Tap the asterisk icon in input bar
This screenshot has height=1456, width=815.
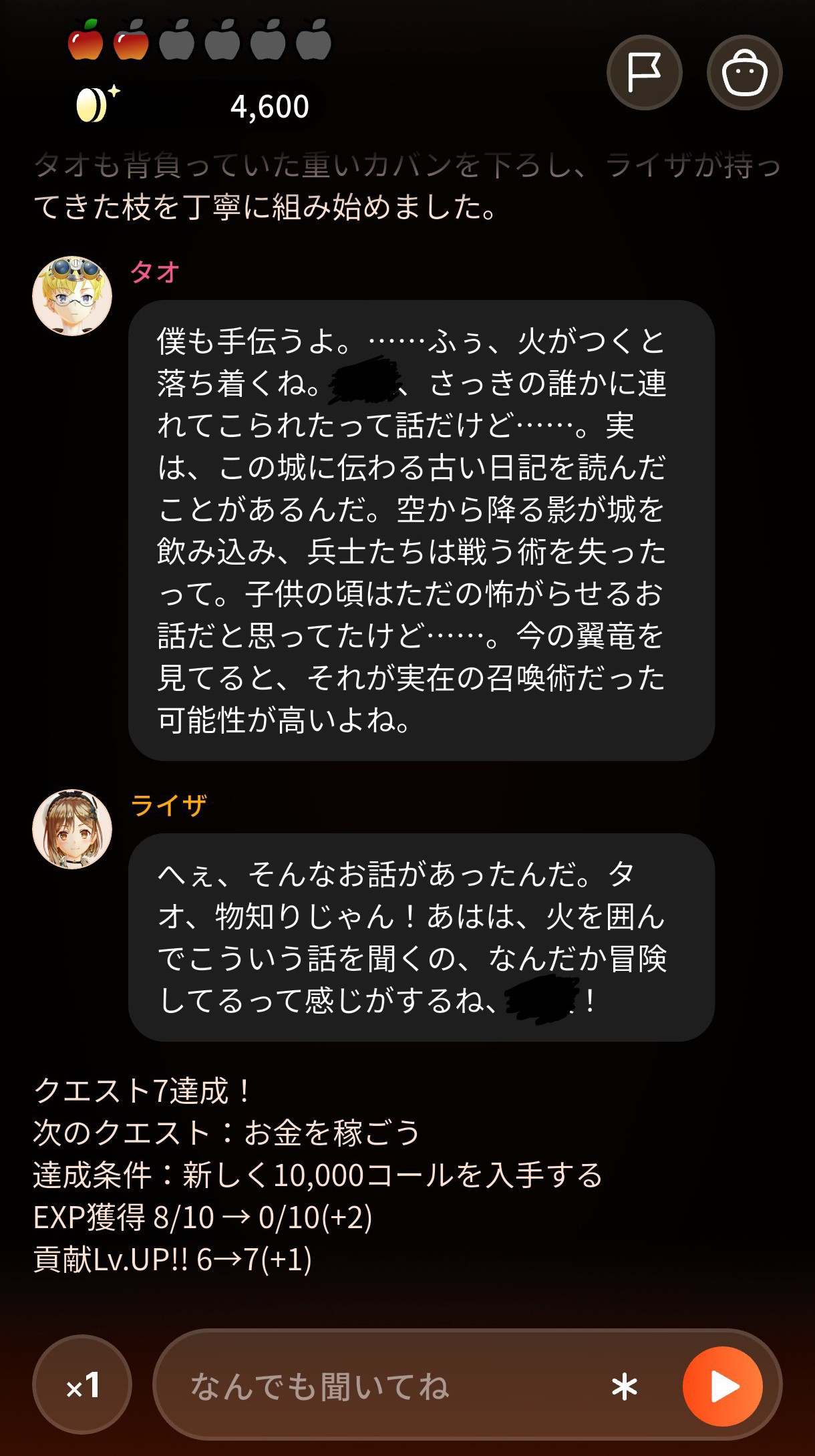625,1387
